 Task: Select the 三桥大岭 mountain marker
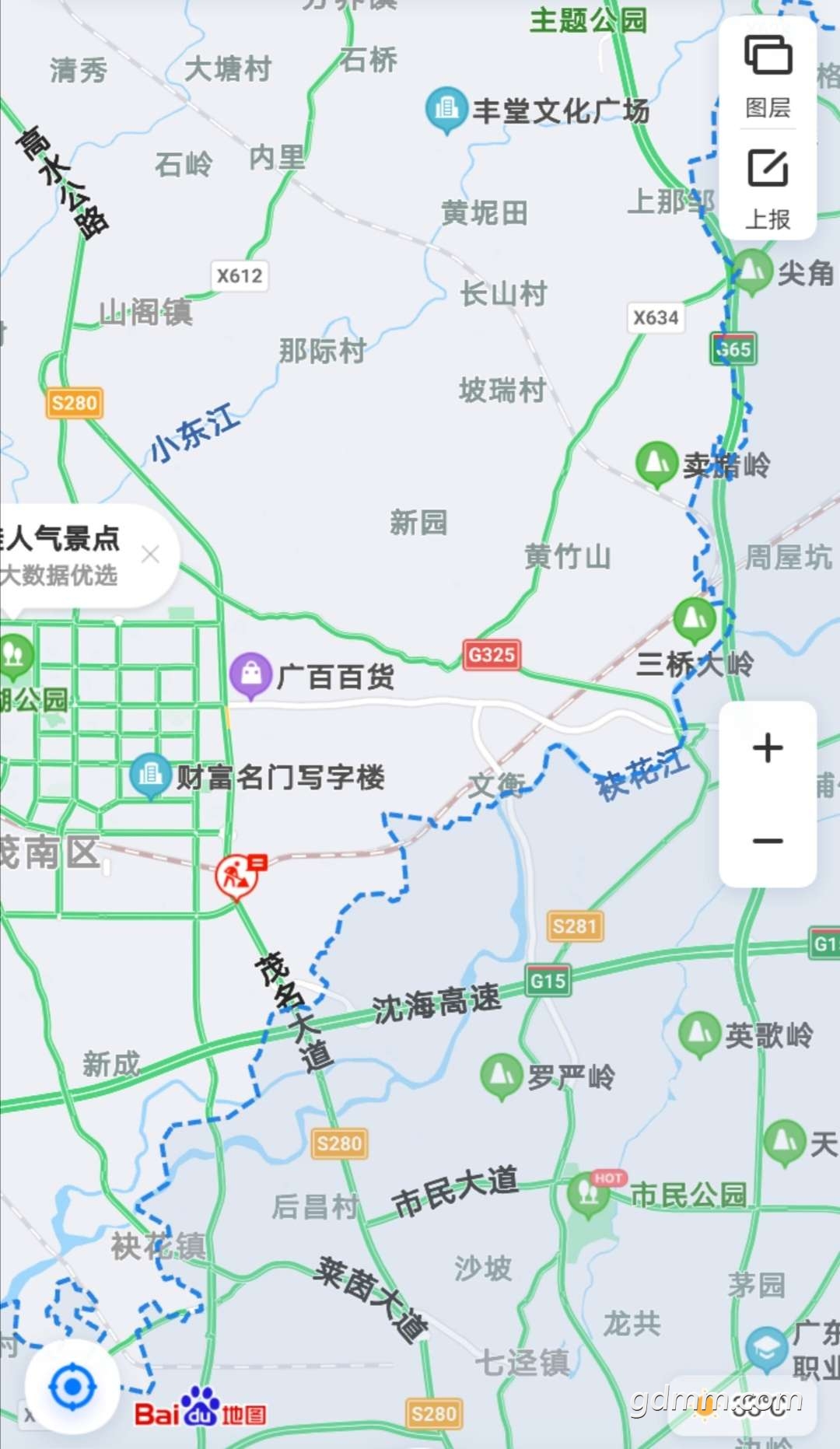tap(695, 620)
